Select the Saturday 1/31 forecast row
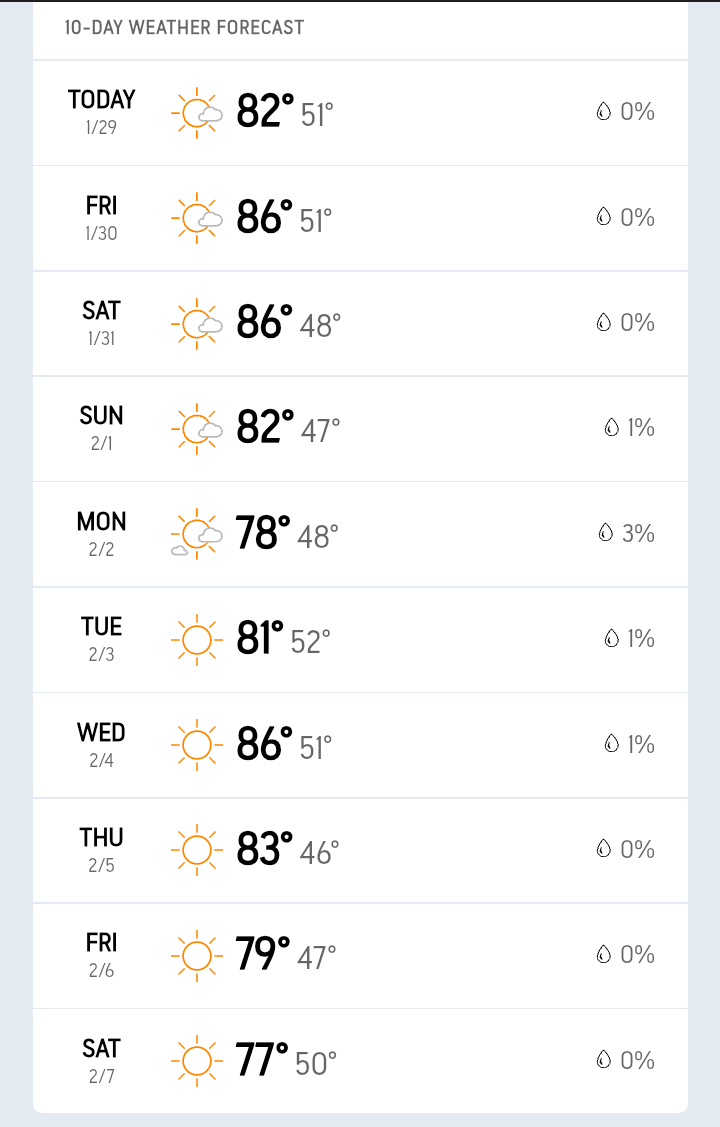720x1127 pixels. pyautogui.click(x=360, y=323)
